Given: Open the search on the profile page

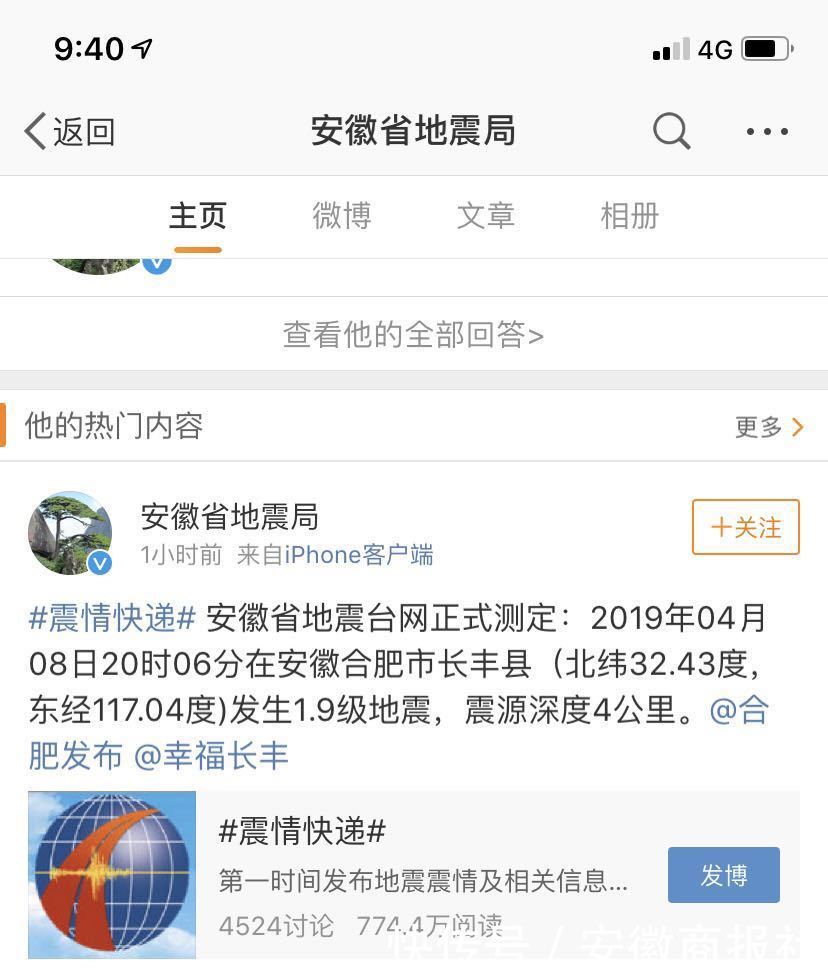Looking at the screenshot, I should click(670, 131).
